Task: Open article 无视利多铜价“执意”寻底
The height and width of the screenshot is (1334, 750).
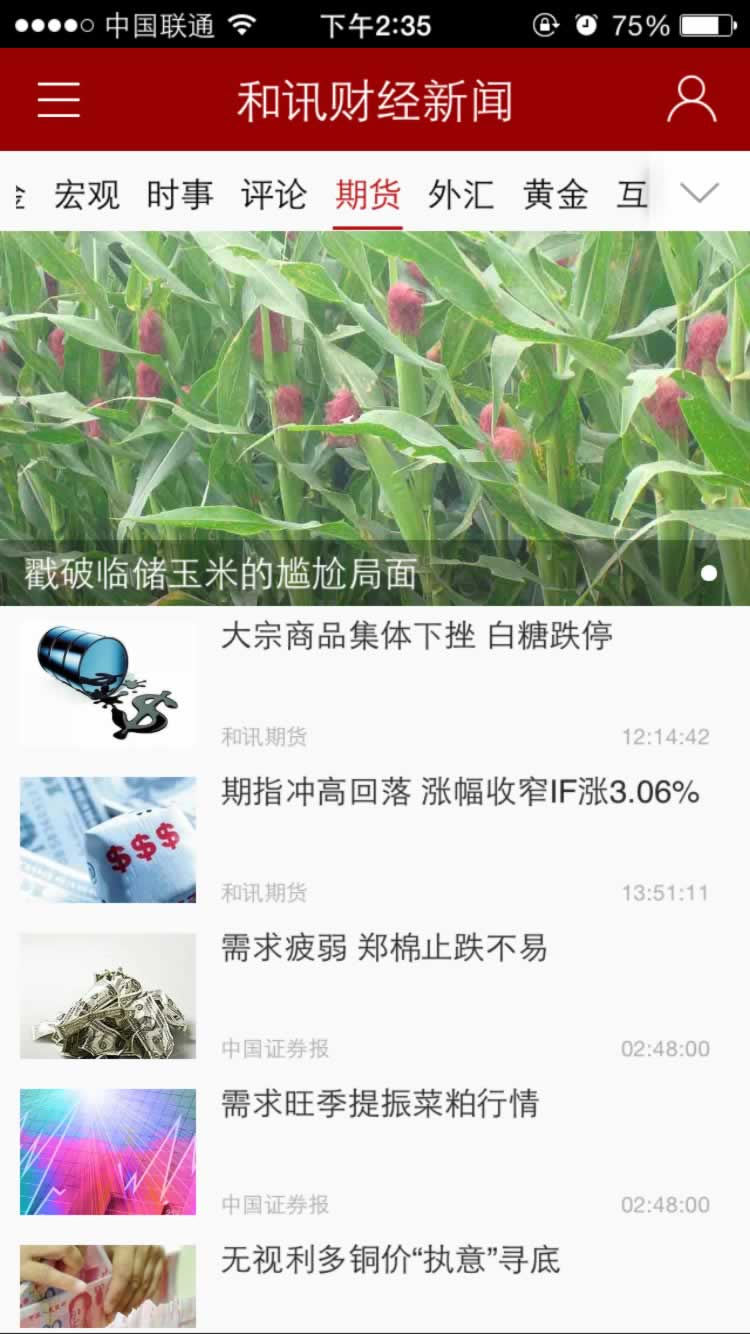Action: 390,1260
